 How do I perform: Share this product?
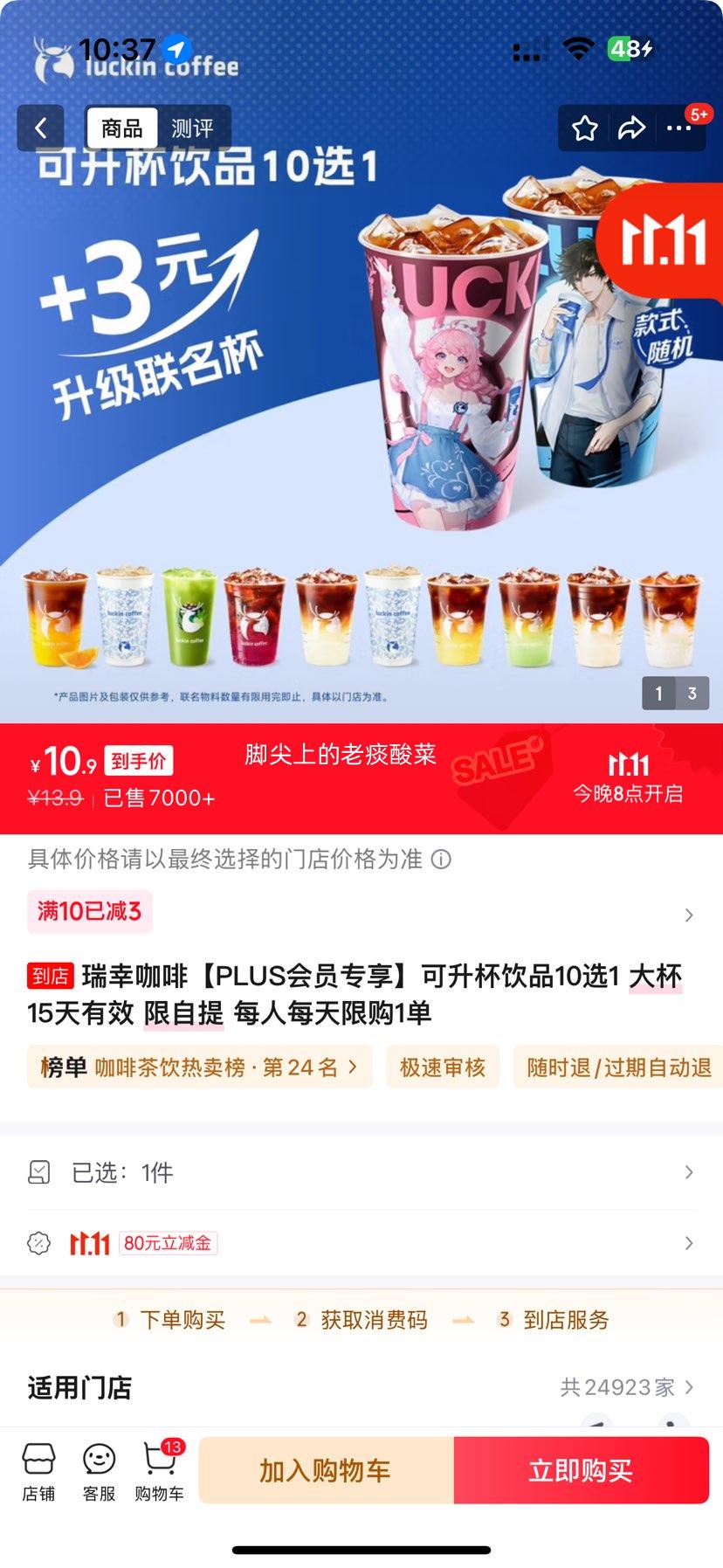click(x=631, y=129)
